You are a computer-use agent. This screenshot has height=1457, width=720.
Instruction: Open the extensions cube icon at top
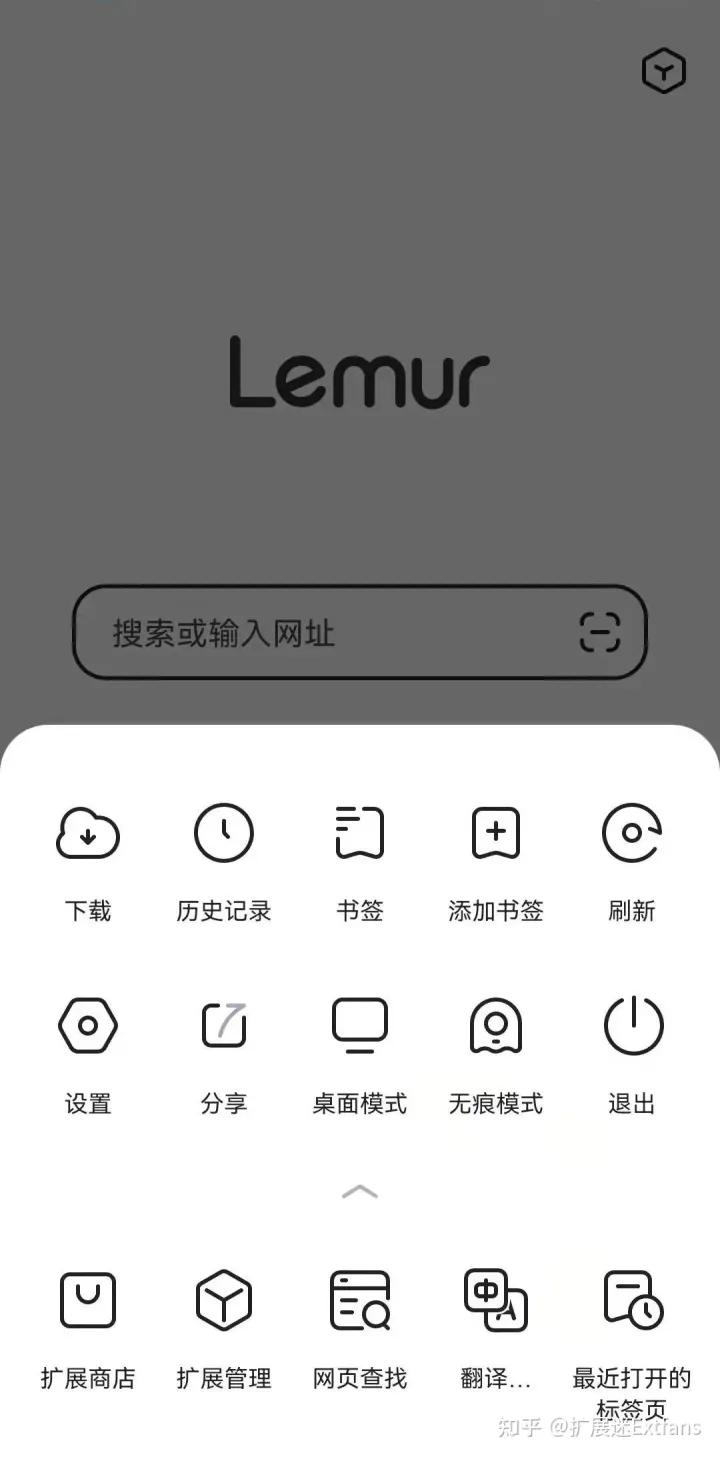click(x=663, y=71)
